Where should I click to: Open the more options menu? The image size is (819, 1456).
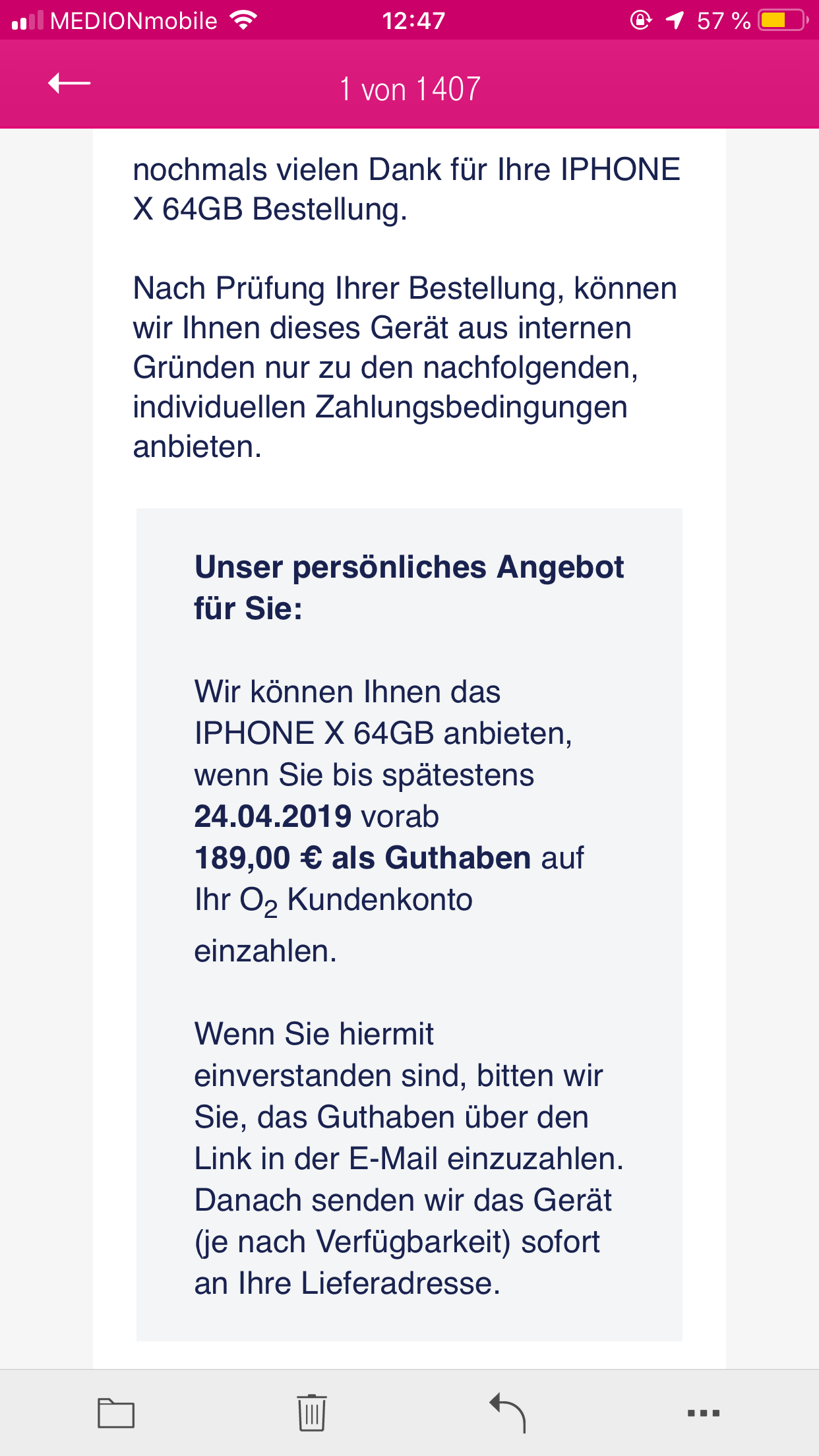703,1412
